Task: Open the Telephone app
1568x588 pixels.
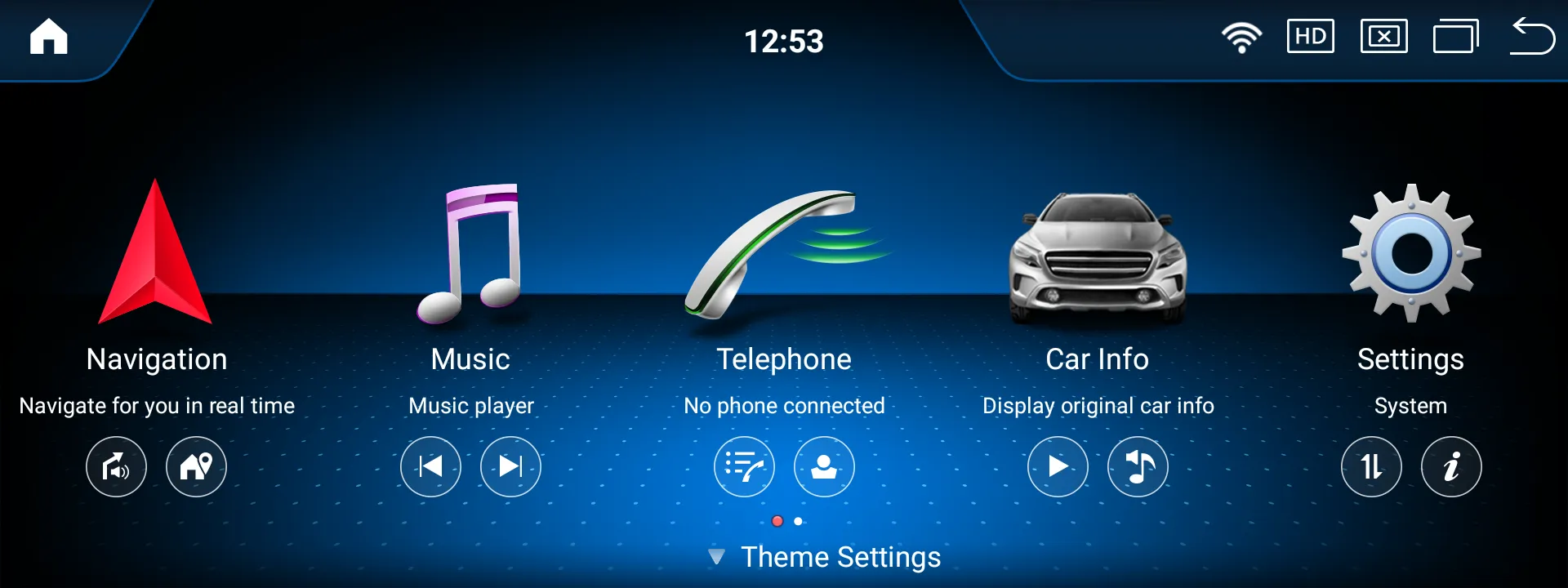Action: 784,253
